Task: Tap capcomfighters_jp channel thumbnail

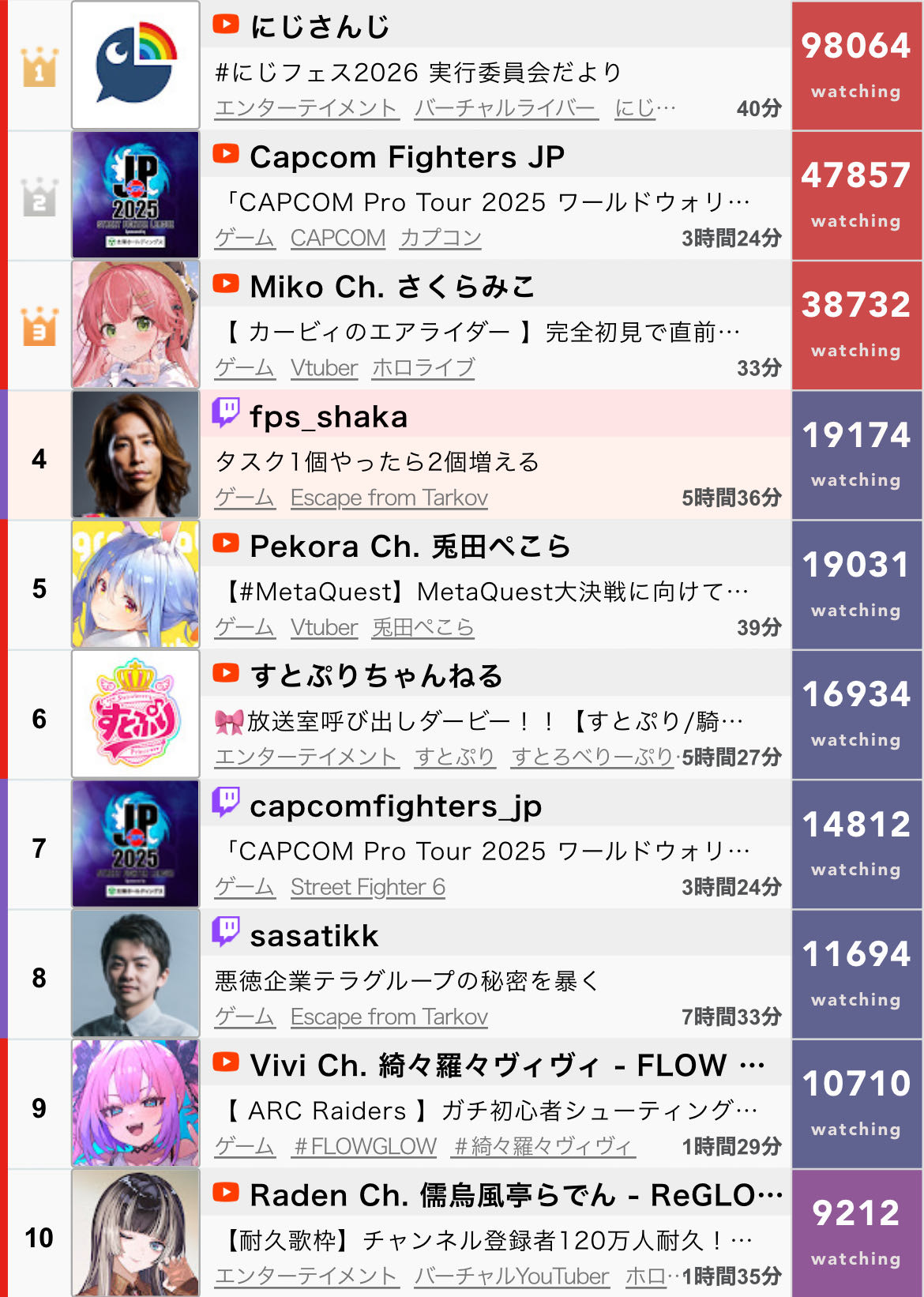Action: pos(135,844)
